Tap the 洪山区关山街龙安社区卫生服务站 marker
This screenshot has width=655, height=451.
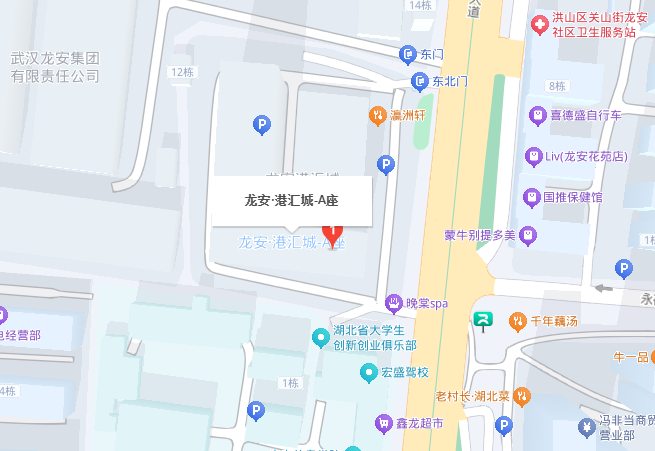tap(540, 20)
